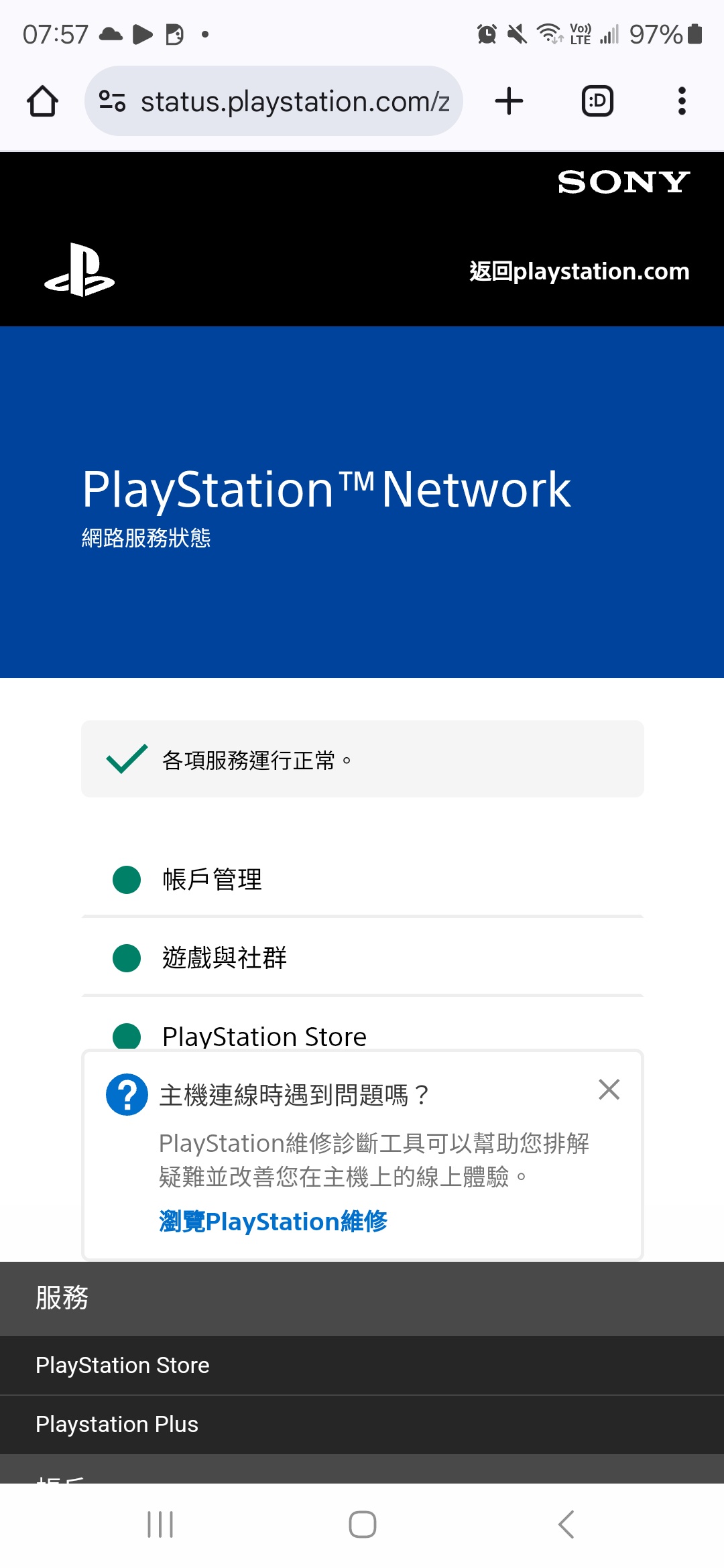Expand the 帳戶管理 status row

(x=362, y=879)
